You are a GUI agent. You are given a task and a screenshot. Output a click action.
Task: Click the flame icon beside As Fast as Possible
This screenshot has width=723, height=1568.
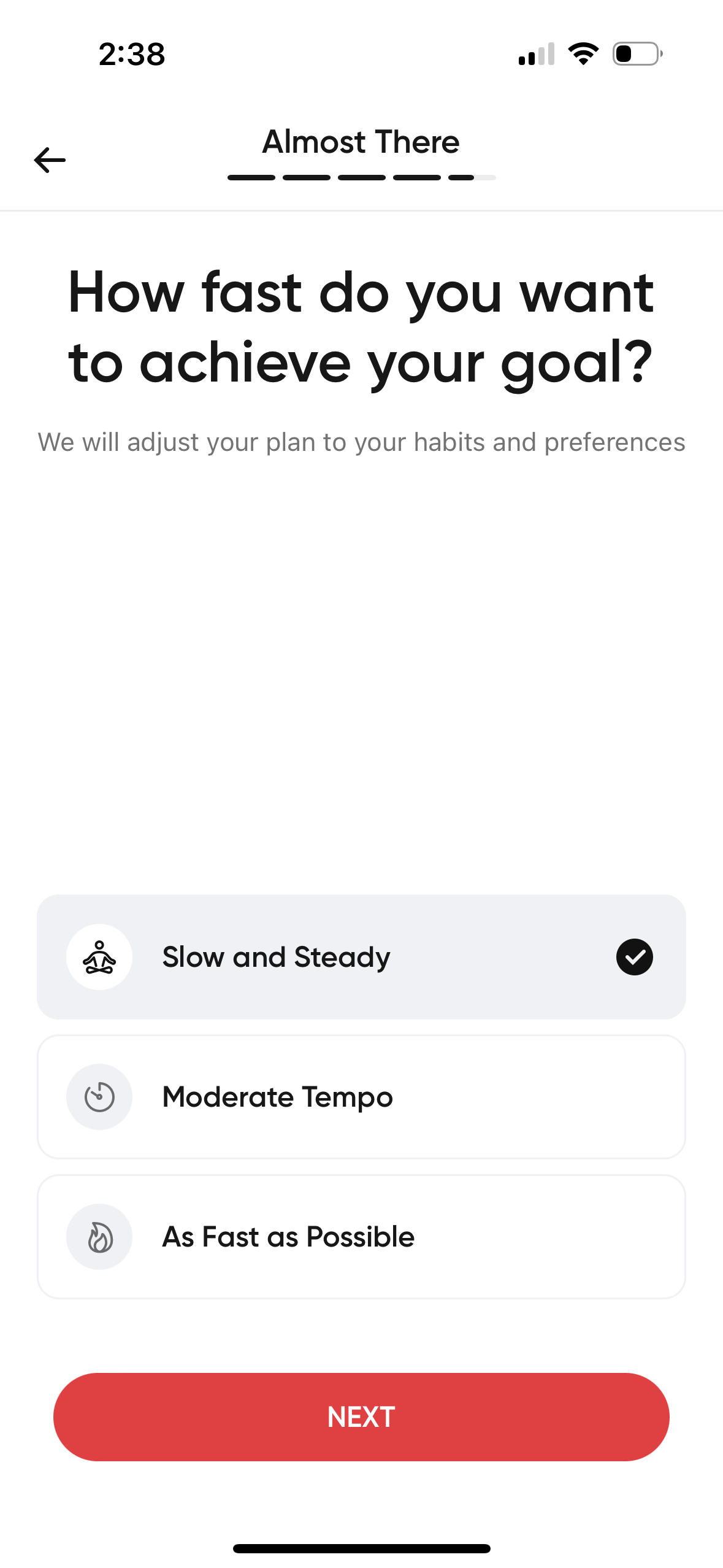coord(99,1236)
